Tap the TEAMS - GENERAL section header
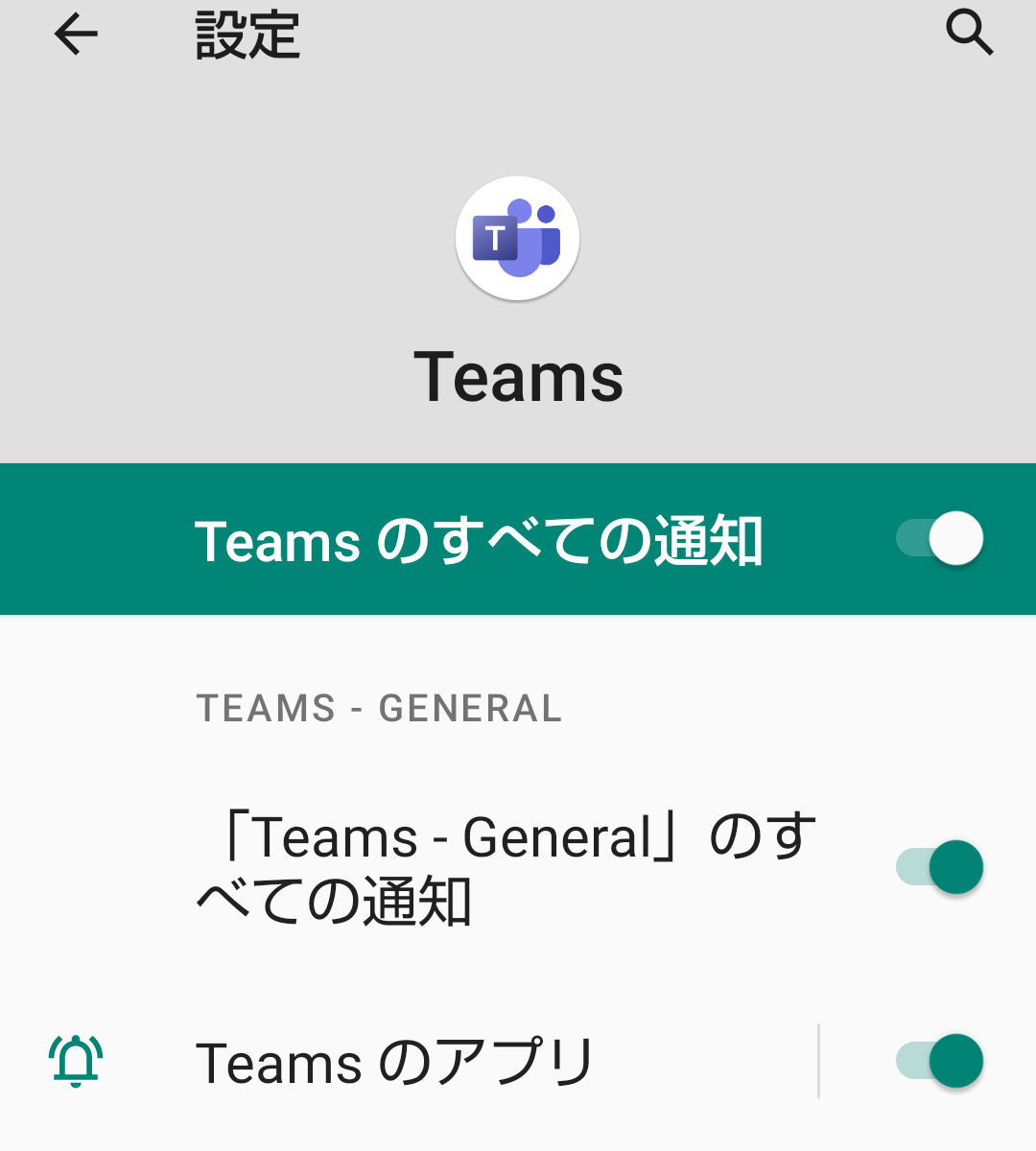 click(379, 708)
